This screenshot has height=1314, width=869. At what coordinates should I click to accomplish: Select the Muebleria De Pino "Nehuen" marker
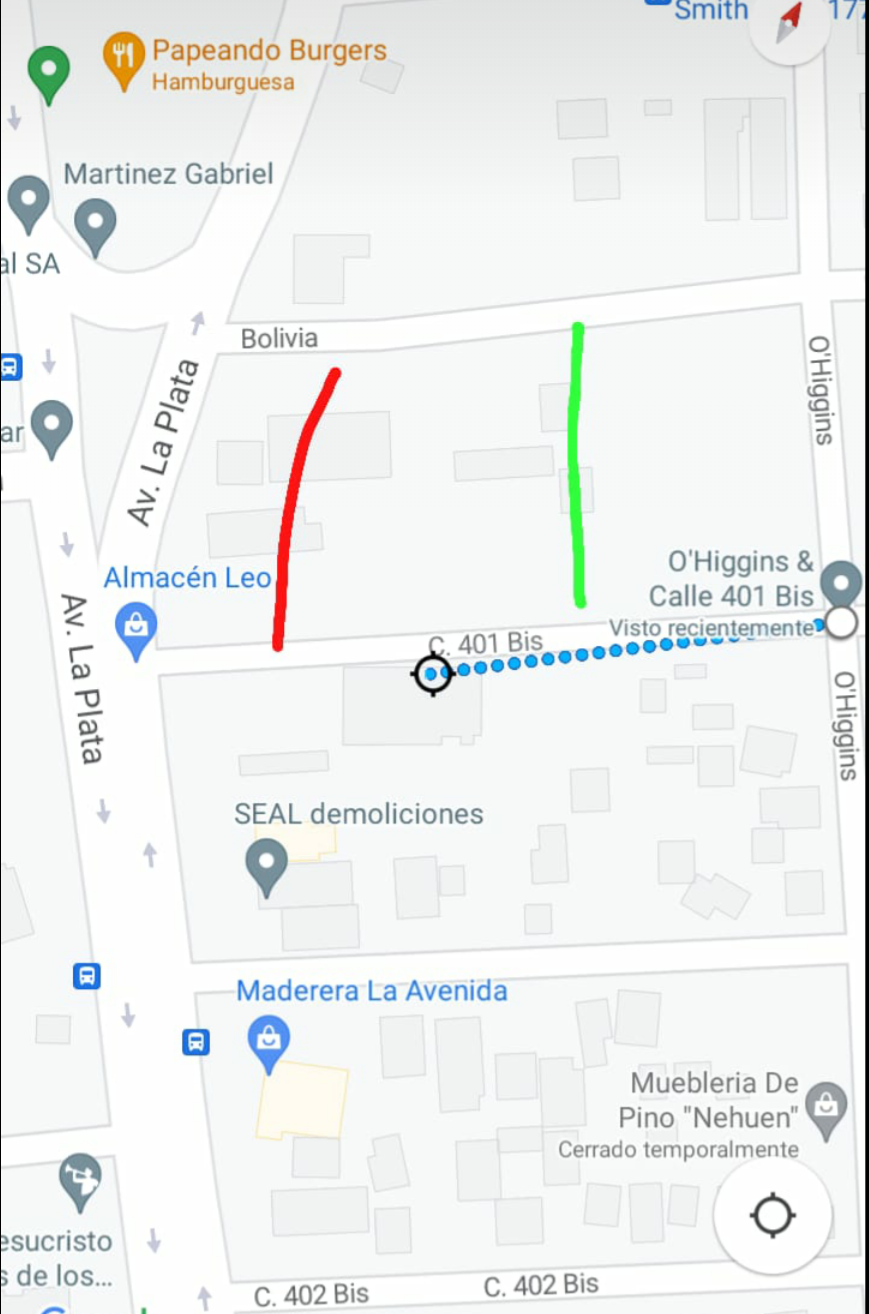[x=826, y=1107]
